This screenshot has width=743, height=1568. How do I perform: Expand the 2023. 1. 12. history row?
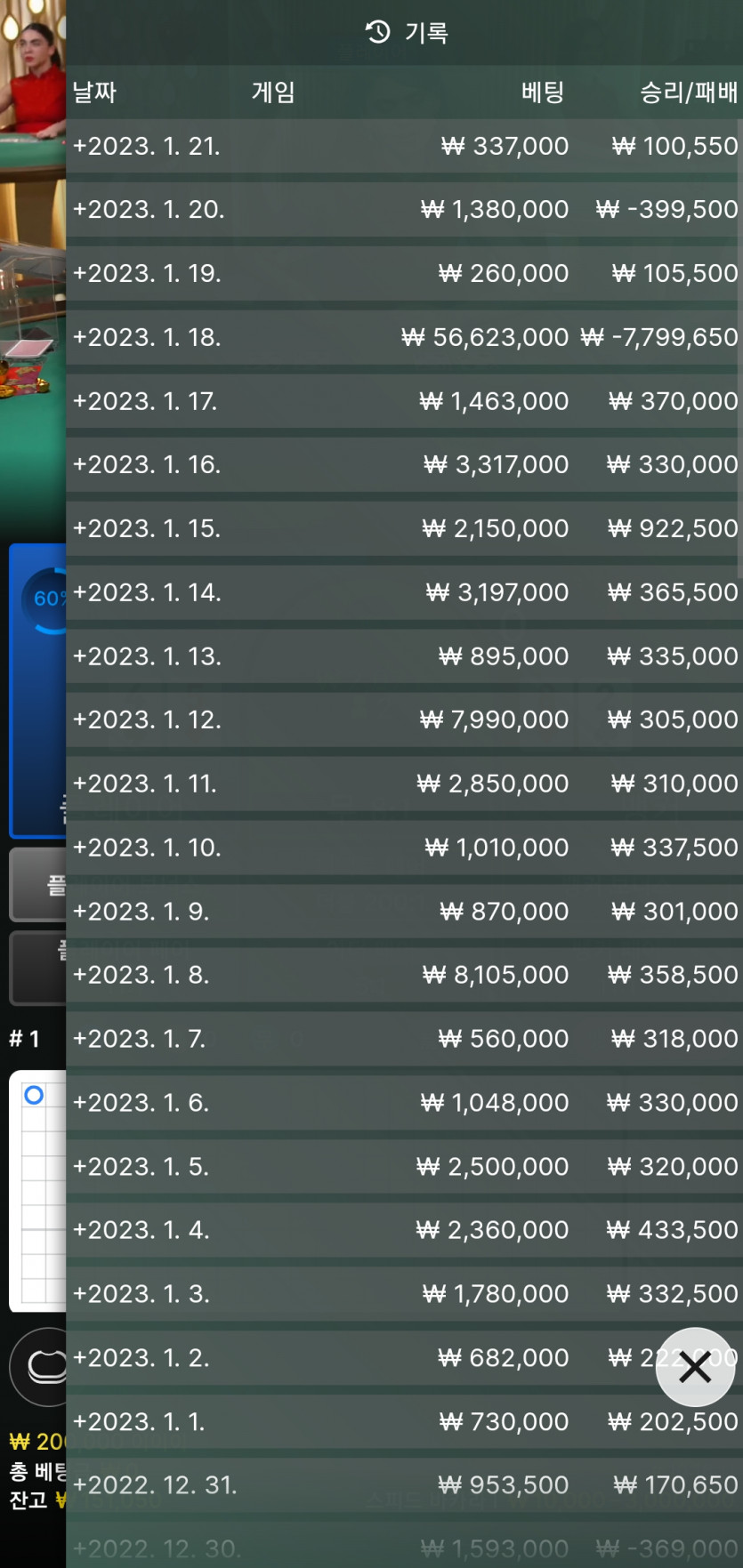[404, 720]
